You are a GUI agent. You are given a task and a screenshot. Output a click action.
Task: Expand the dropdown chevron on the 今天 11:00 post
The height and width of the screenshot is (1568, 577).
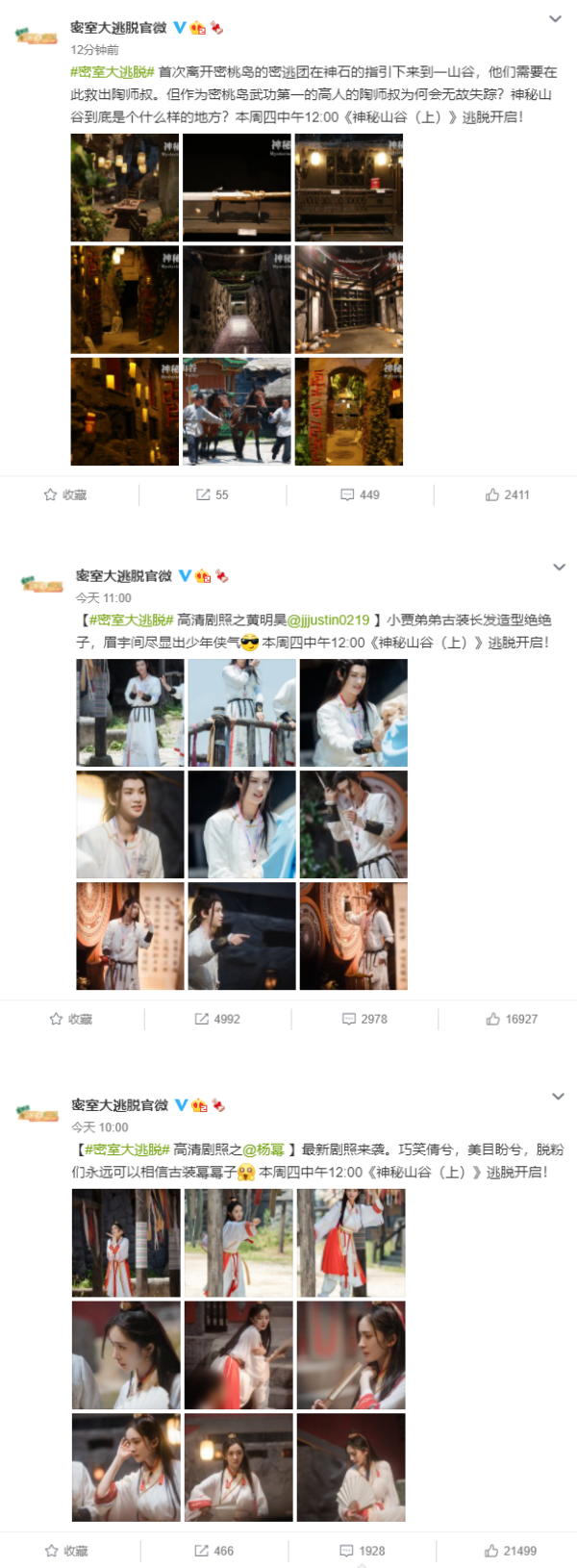click(x=559, y=567)
